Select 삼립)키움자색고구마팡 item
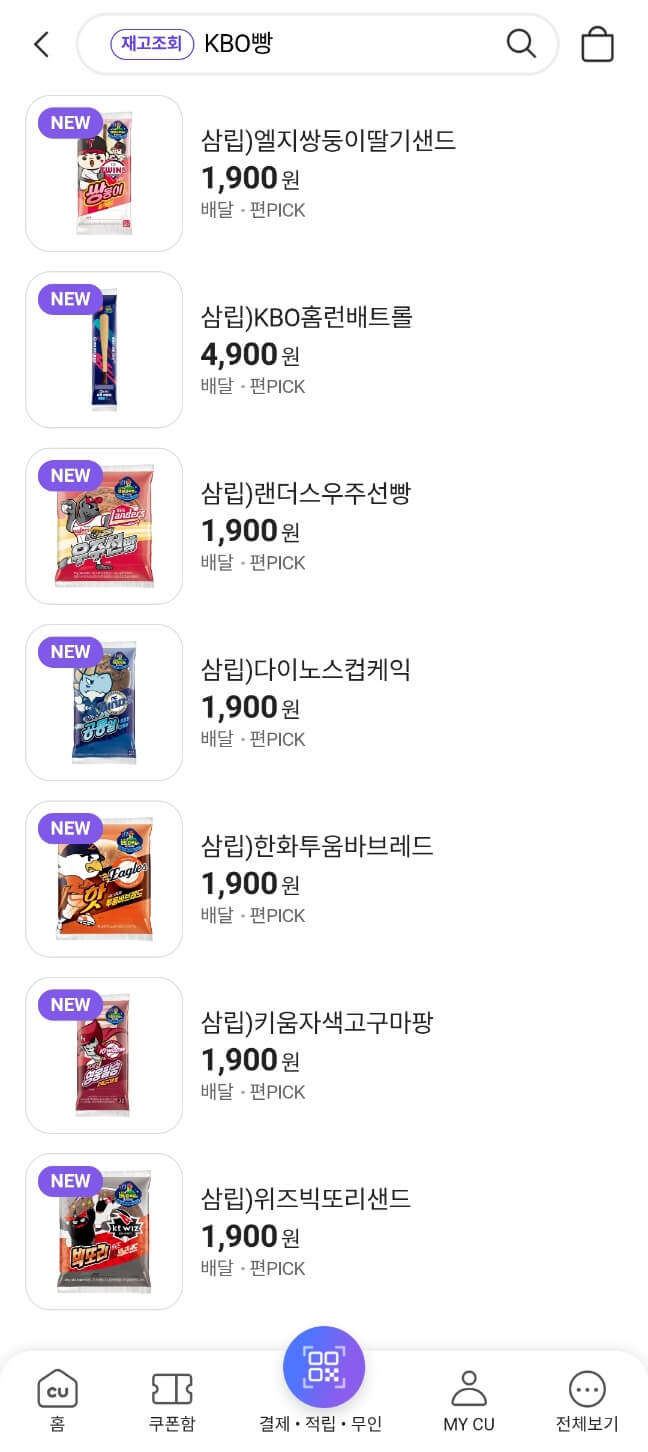This screenshot has height=1452, width=648. tap(324, 1055)
